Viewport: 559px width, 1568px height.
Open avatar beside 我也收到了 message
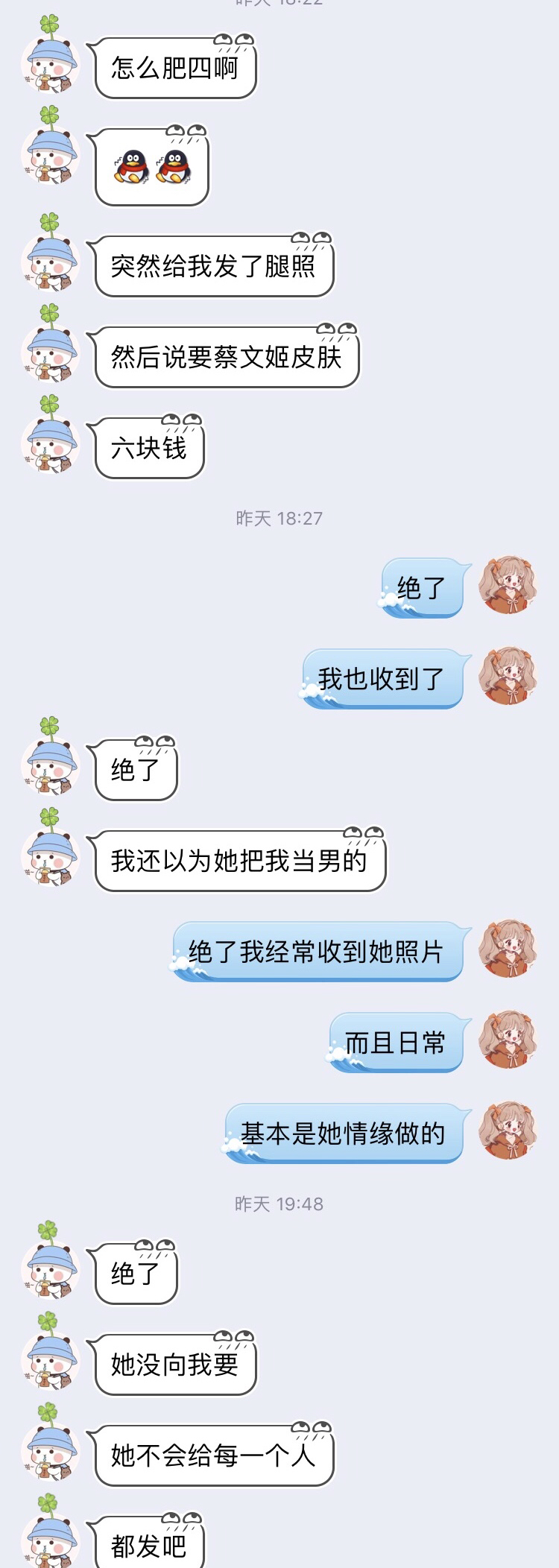click(508, 676)
